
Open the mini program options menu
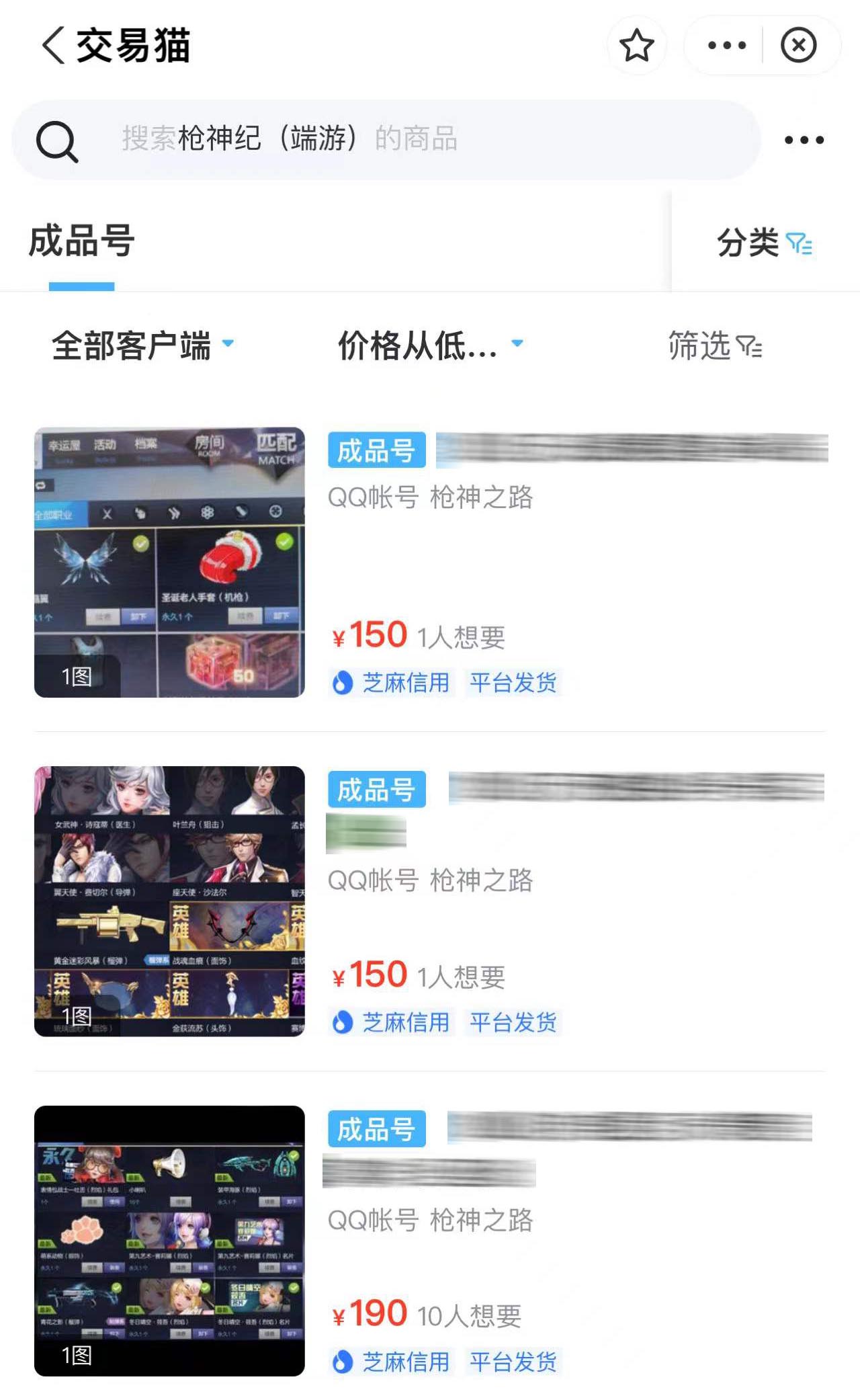coord(726,45)
